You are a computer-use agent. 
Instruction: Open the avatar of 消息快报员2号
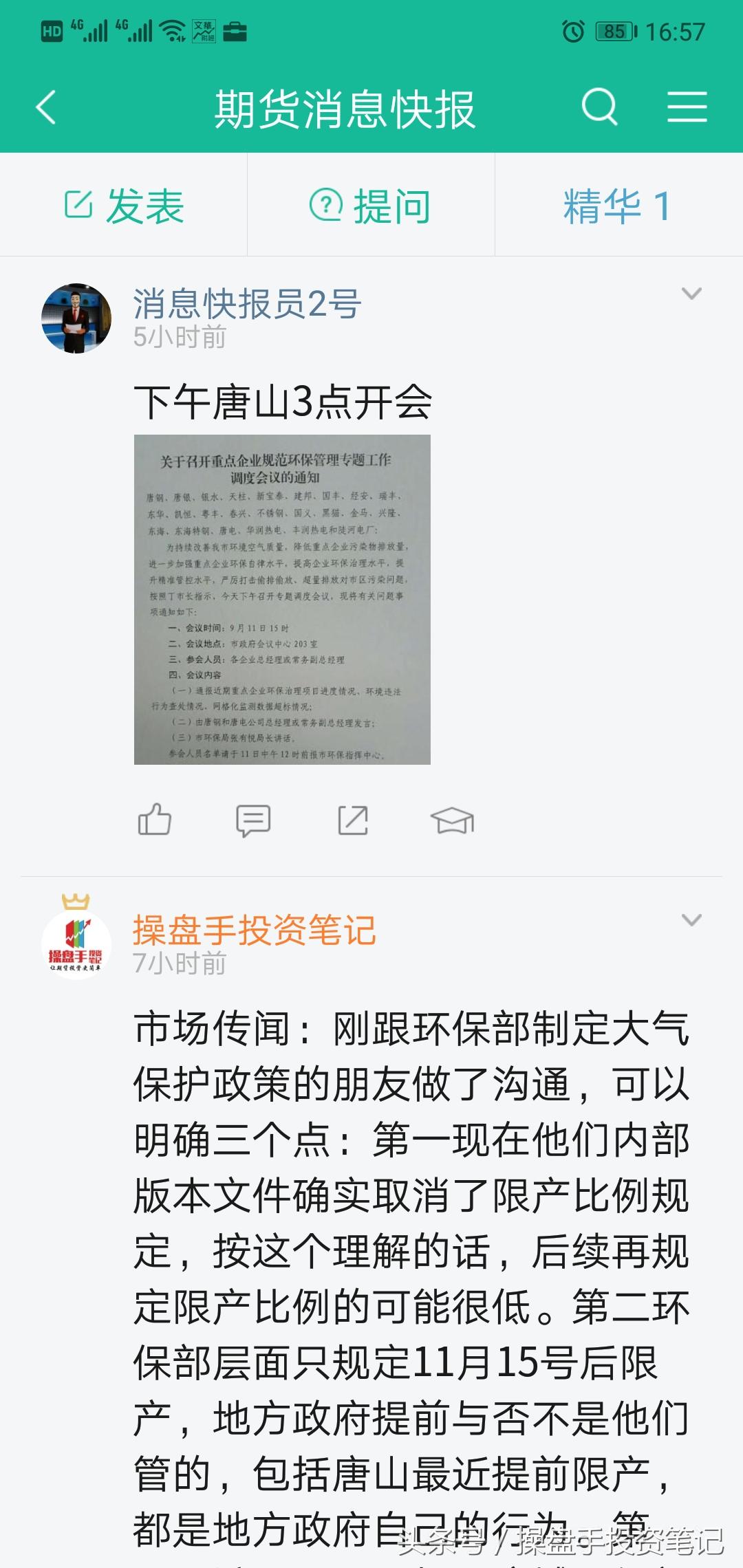pos(76,318)
